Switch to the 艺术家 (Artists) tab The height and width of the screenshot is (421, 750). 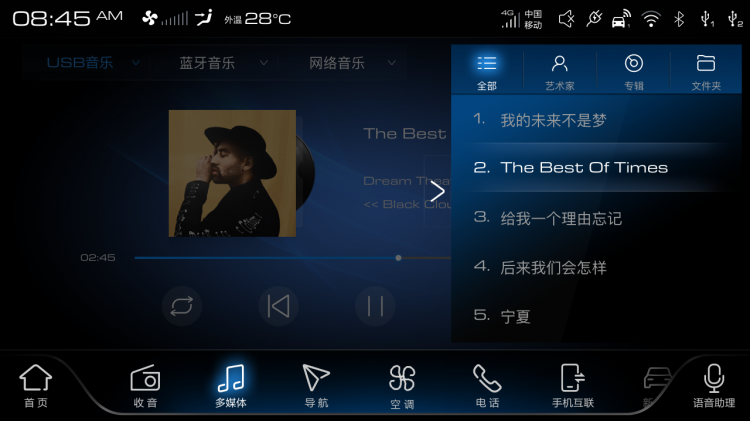tap(560, 71)
